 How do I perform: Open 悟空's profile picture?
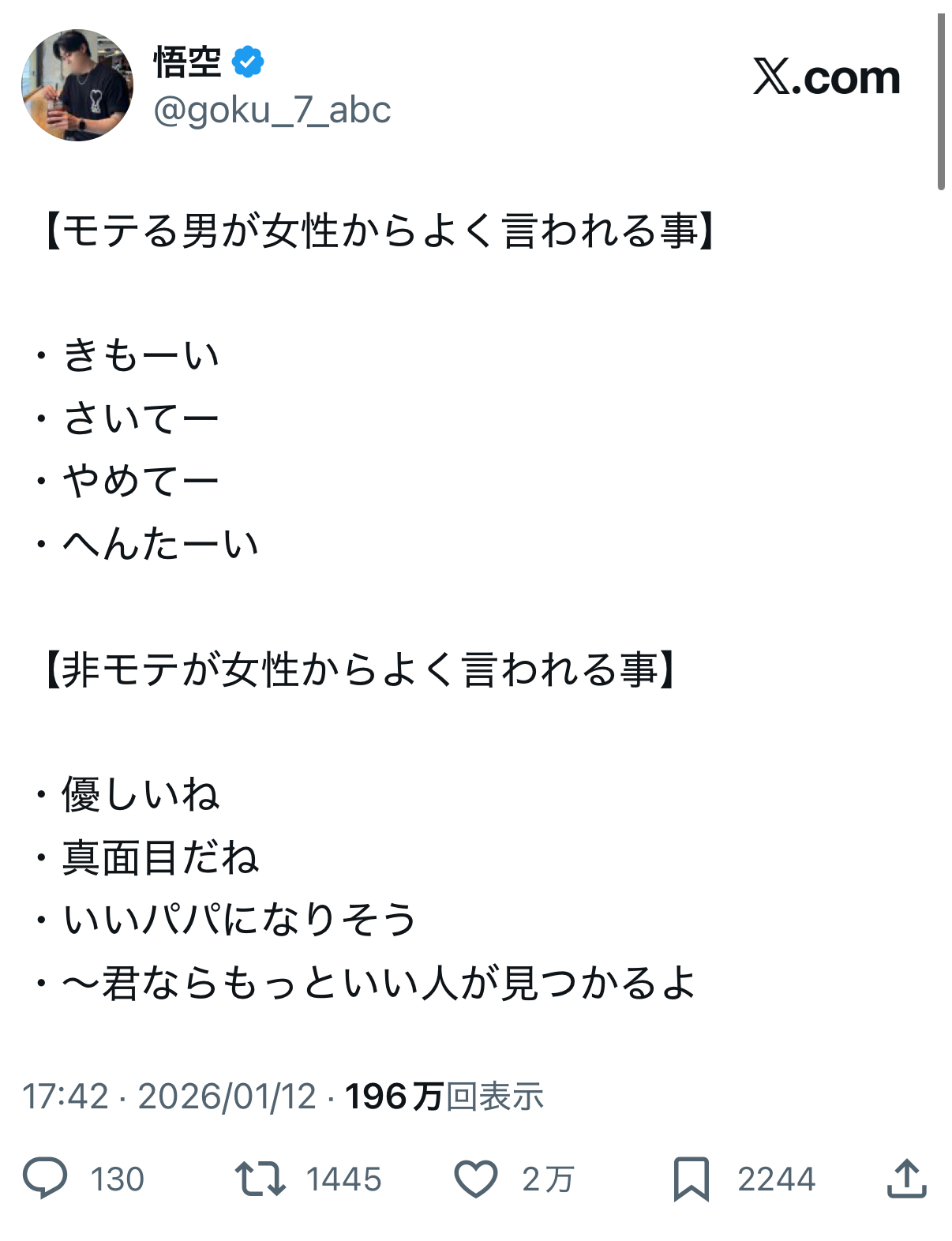click(x=77, y=85)
